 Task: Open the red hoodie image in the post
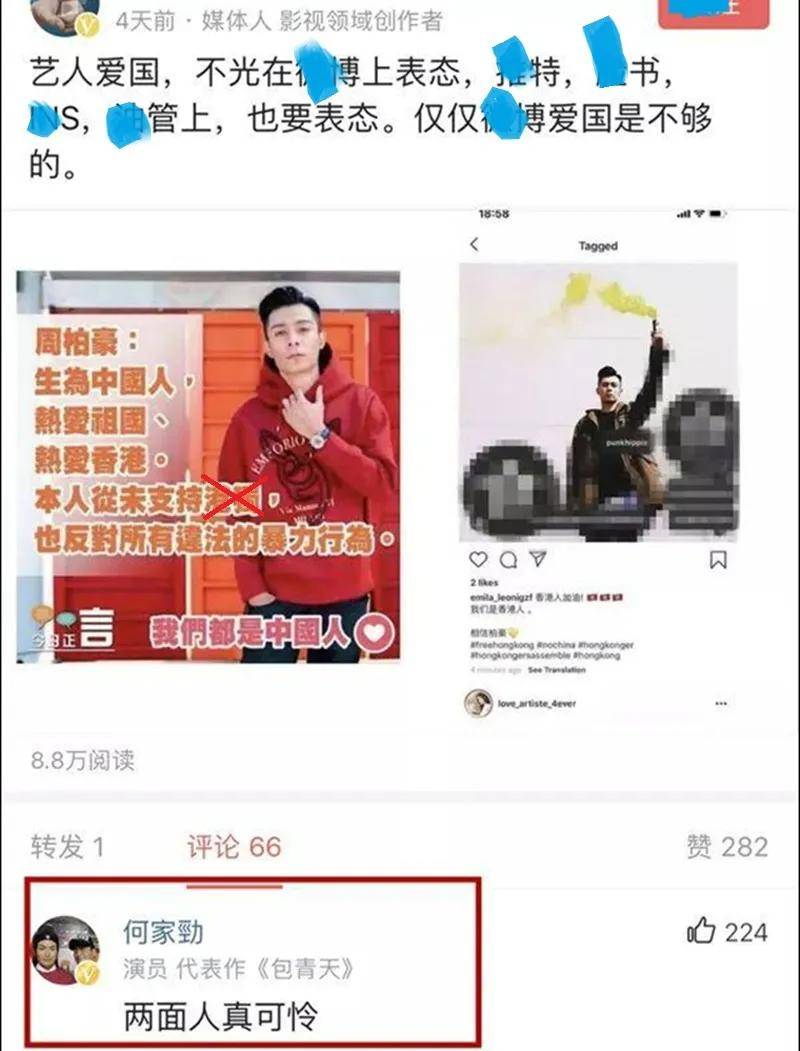208,466
